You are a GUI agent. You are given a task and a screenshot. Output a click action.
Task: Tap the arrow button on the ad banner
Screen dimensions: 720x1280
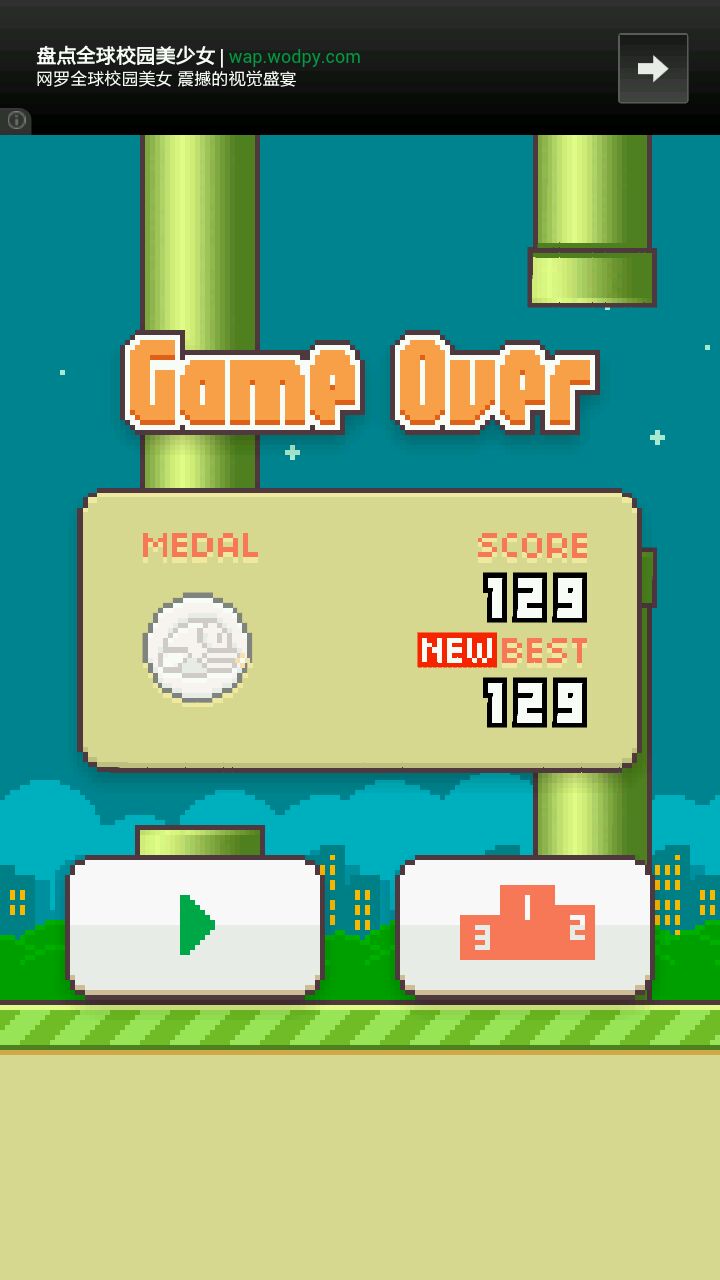tap(653, 68)
